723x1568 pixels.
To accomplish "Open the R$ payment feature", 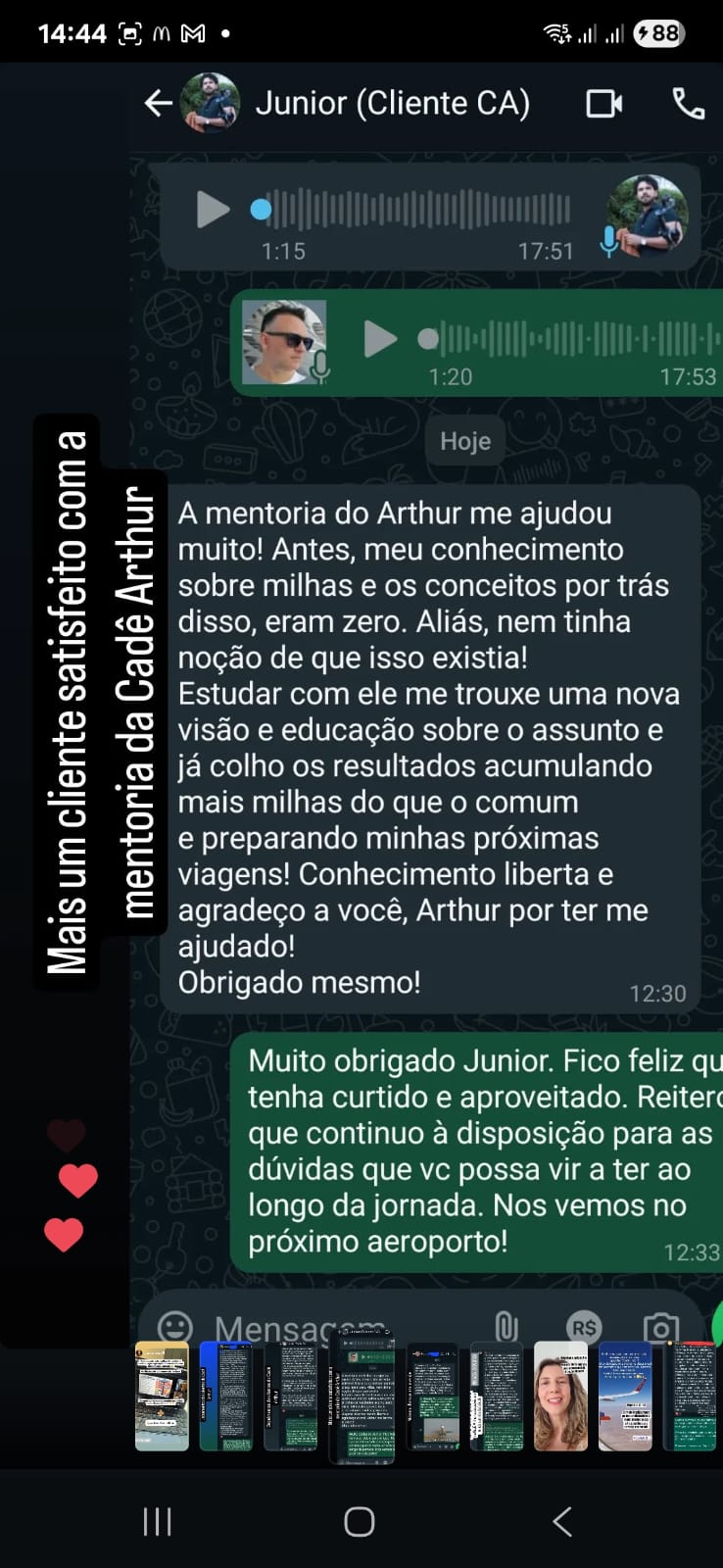I will (x=585, y=1328).
